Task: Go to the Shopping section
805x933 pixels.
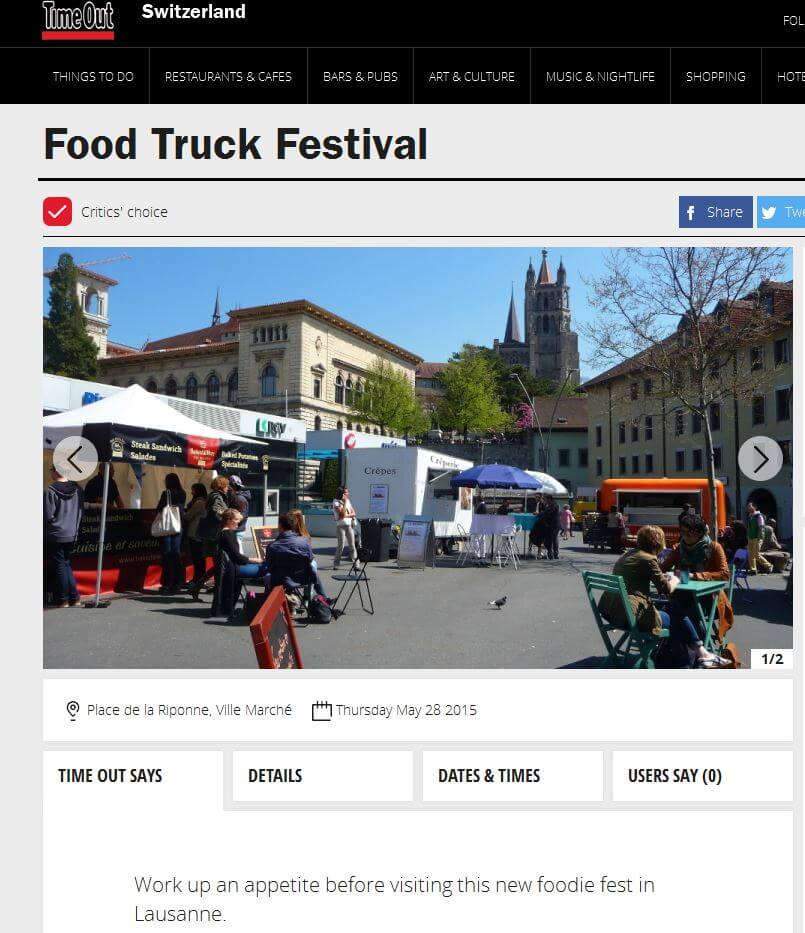Action: coord(715,76)
